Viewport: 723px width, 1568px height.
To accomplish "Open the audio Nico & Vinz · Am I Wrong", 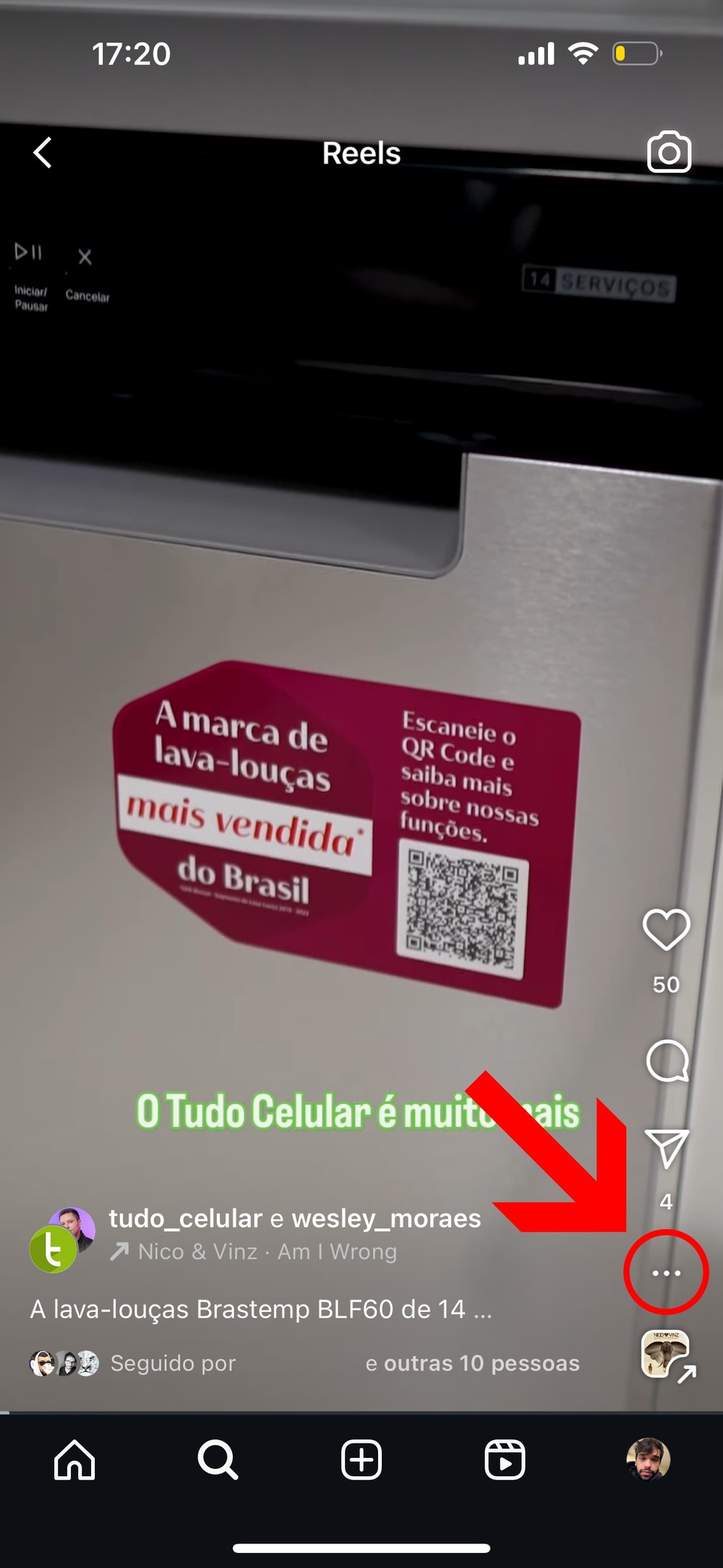I will (267, 1252).
